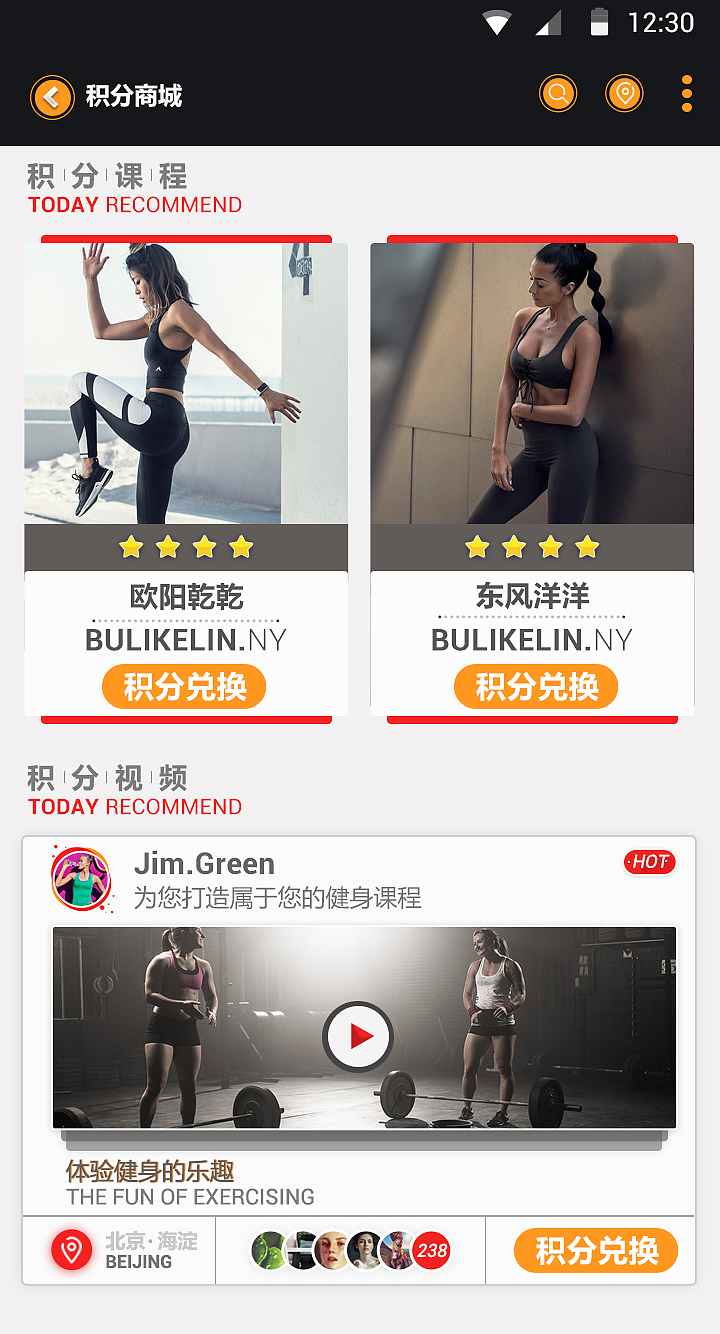
Task: Open the 东风洋洋 course photo
Action: 532,385
